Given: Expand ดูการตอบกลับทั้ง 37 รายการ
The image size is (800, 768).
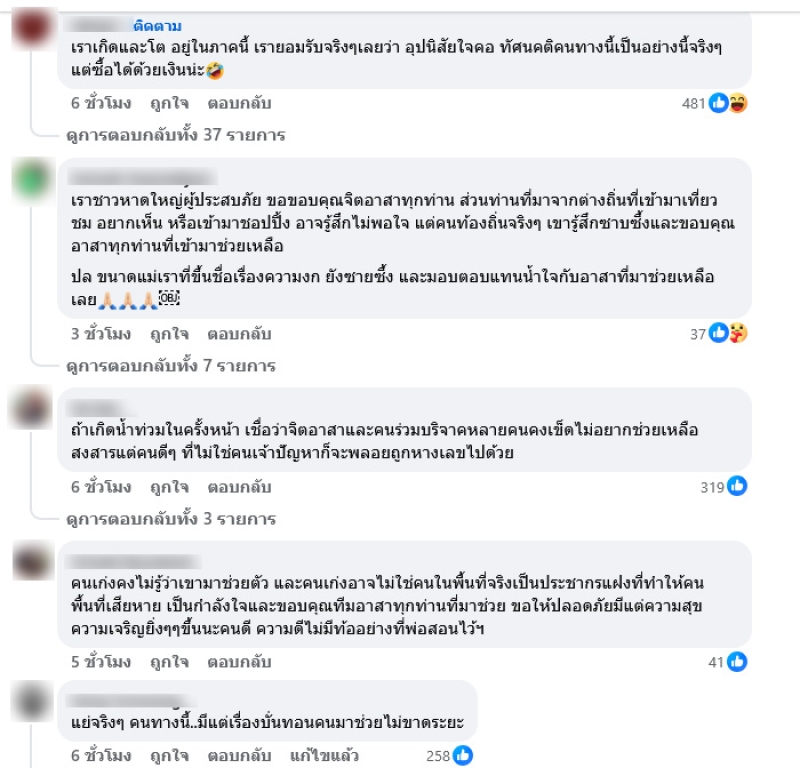Looking at the screenshot, I should point(176,135).
